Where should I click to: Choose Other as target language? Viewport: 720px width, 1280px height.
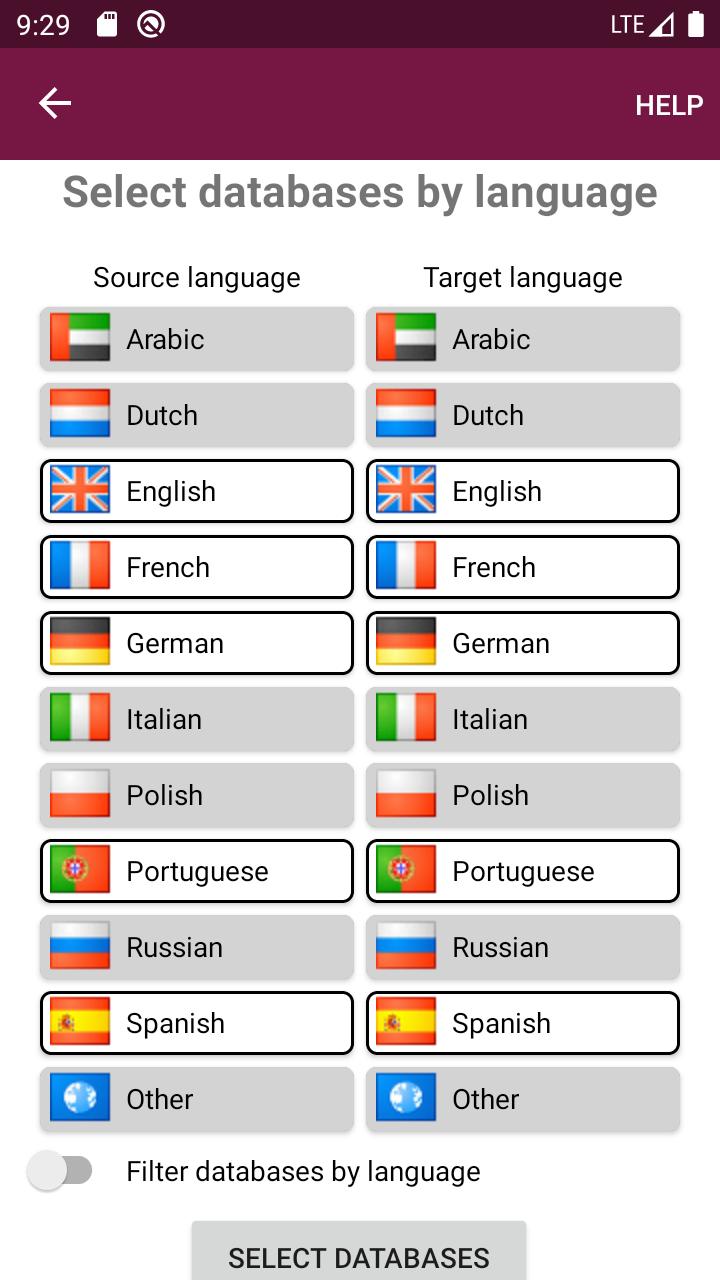[523, 1099]
